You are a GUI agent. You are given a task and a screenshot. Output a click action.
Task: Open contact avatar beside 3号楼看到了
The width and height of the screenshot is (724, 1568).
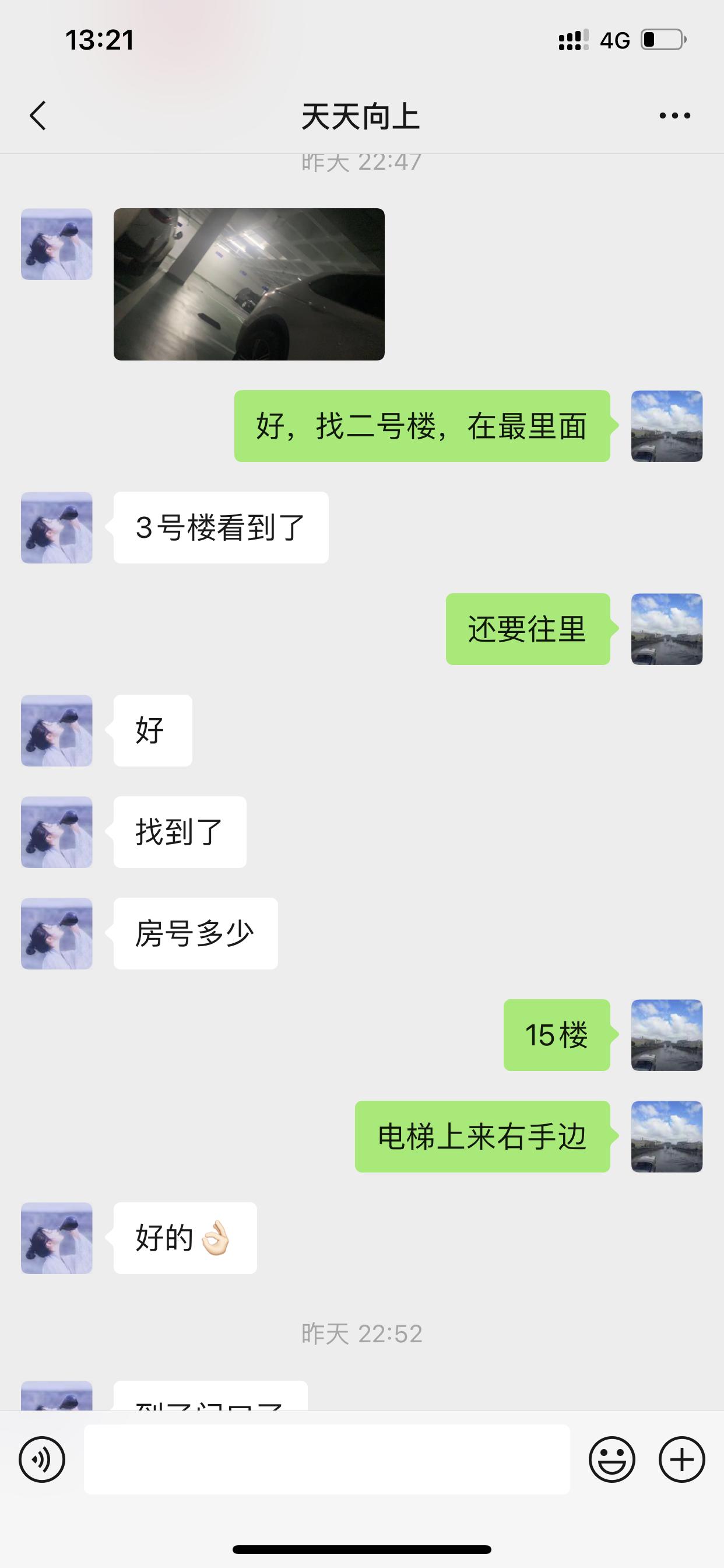[x=57, y=528]
